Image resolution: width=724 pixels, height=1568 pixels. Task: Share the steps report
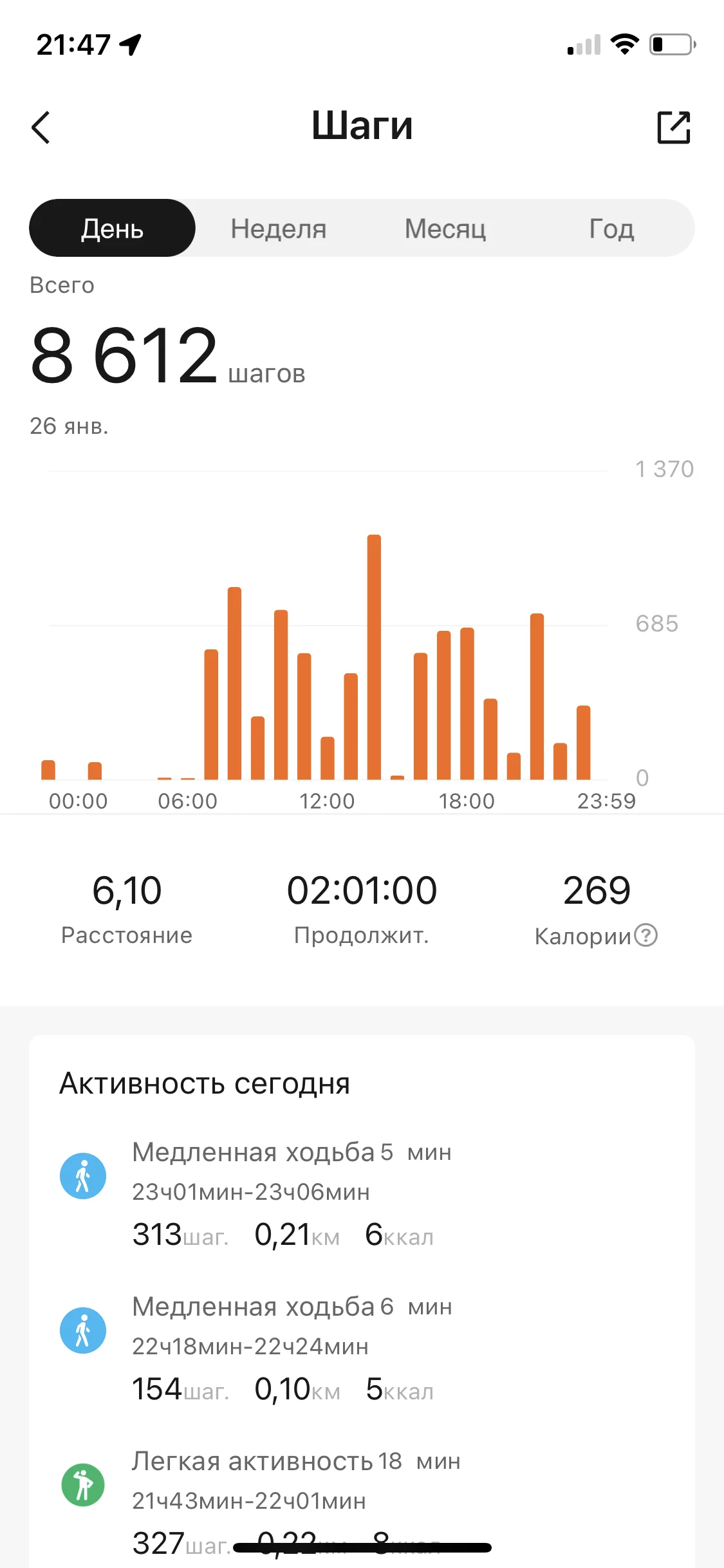coord(674,127)
